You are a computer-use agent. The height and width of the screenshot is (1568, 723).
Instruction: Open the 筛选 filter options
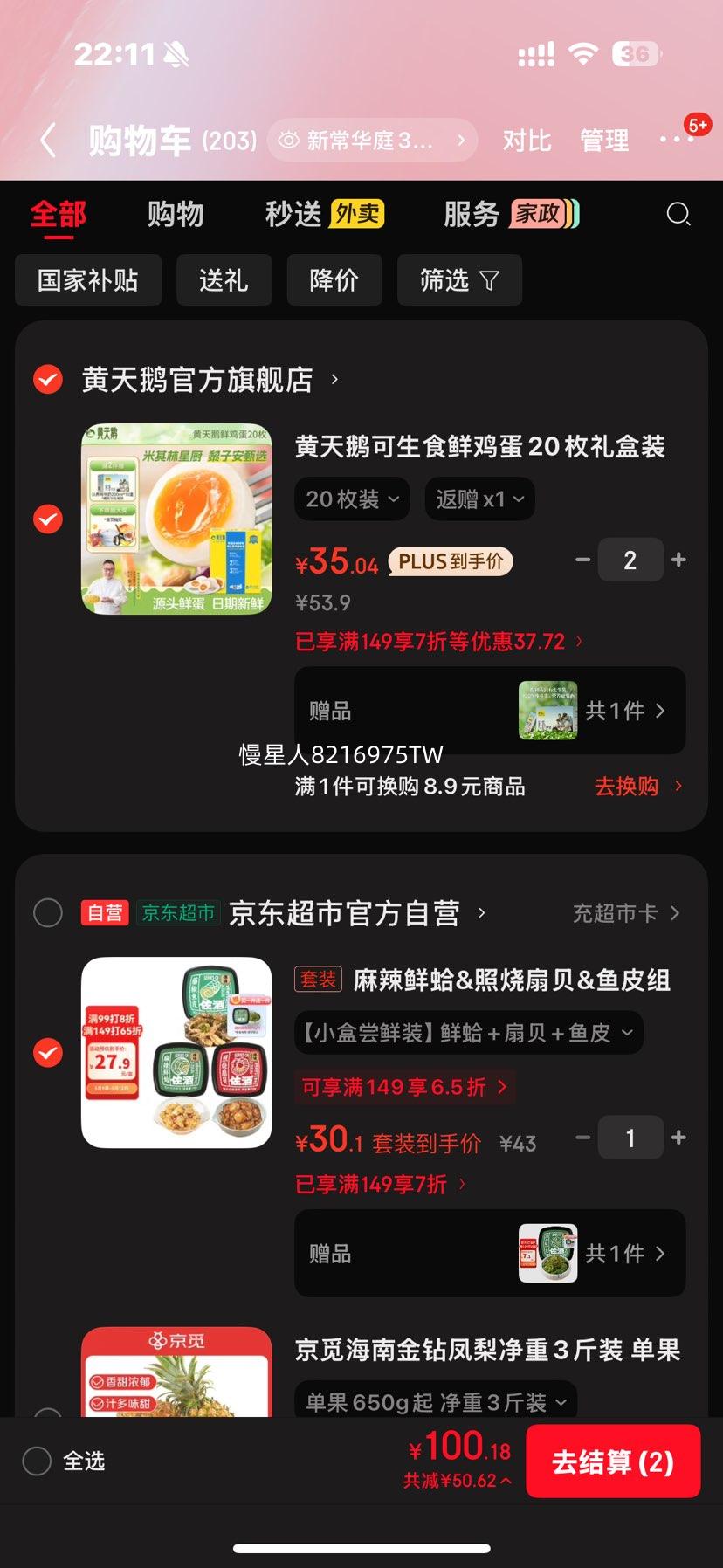point(459,280)
